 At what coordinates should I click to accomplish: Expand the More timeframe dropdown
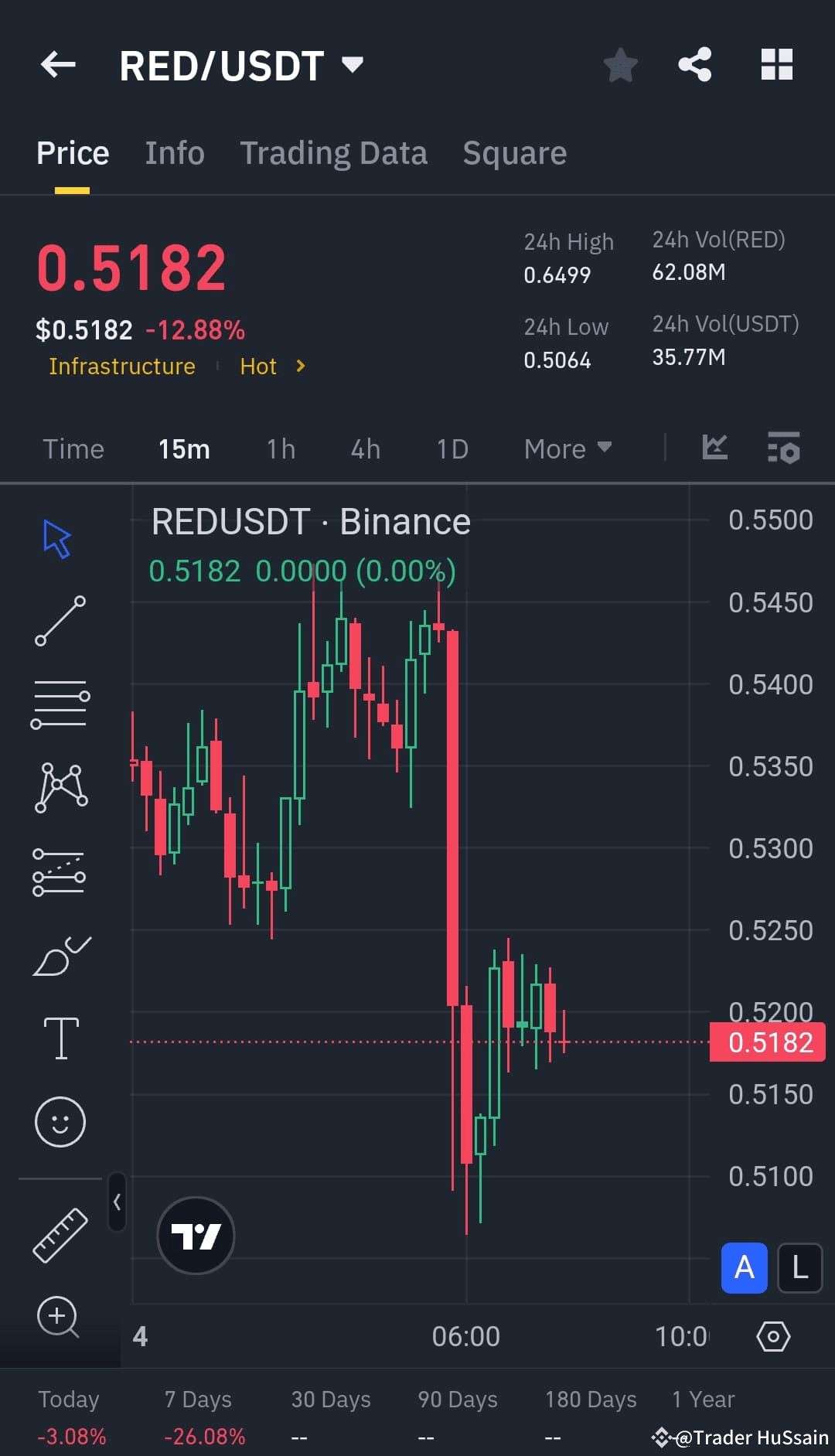(x=567, y=448)
